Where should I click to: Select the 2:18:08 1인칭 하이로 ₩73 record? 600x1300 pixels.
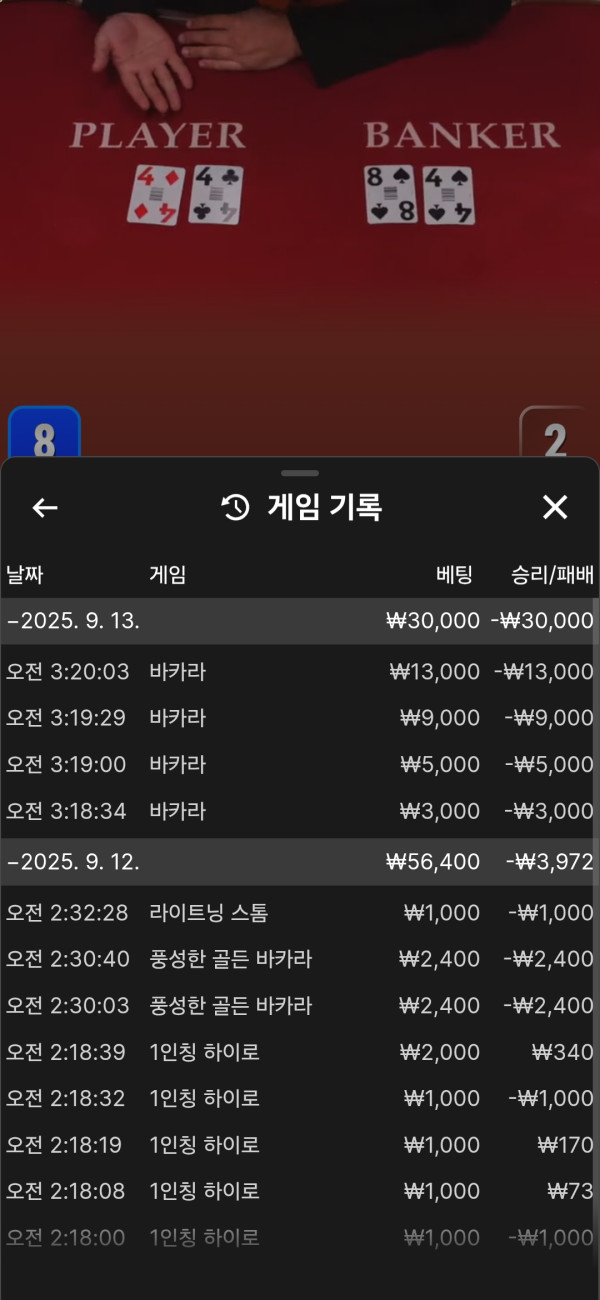tap(298, 1191)
